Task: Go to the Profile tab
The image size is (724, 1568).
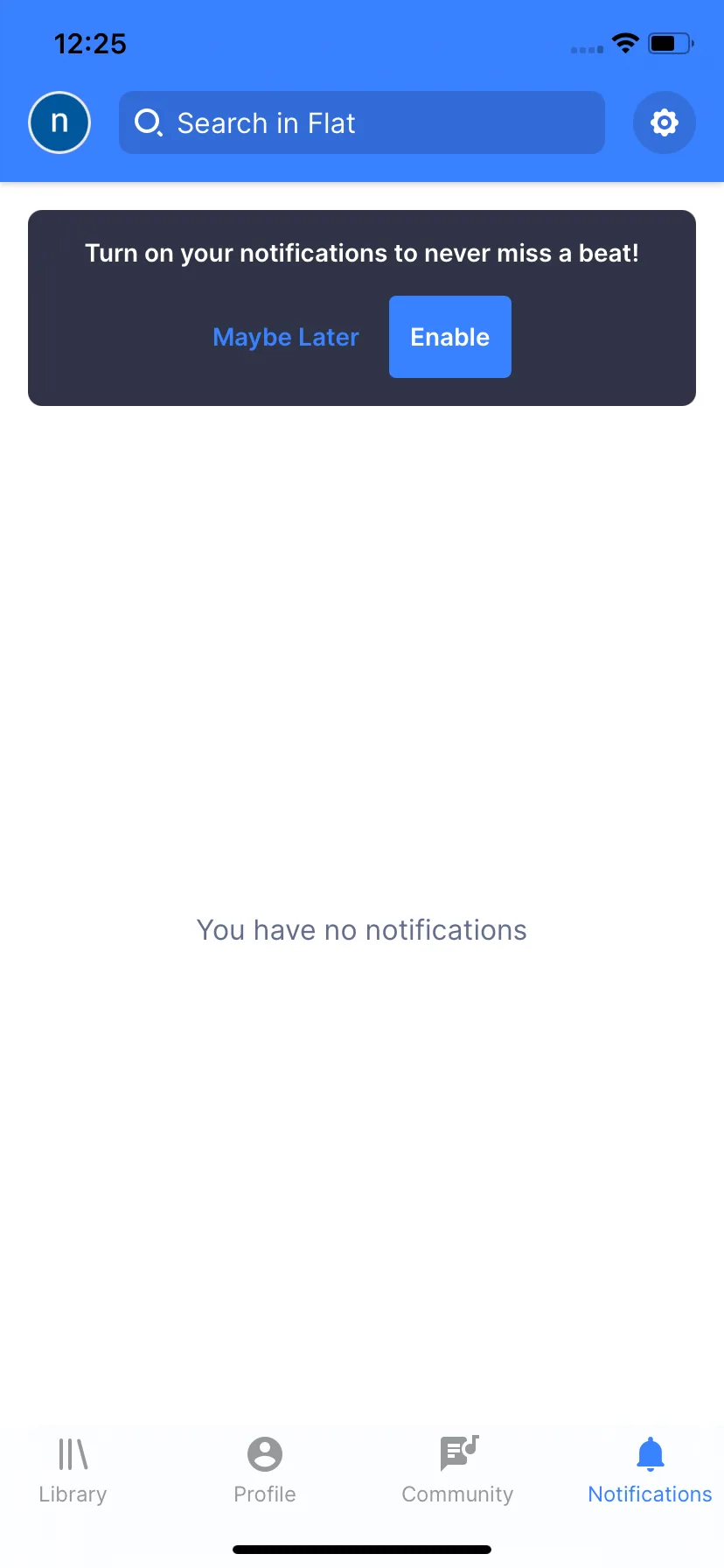Action: [265, 1471]
